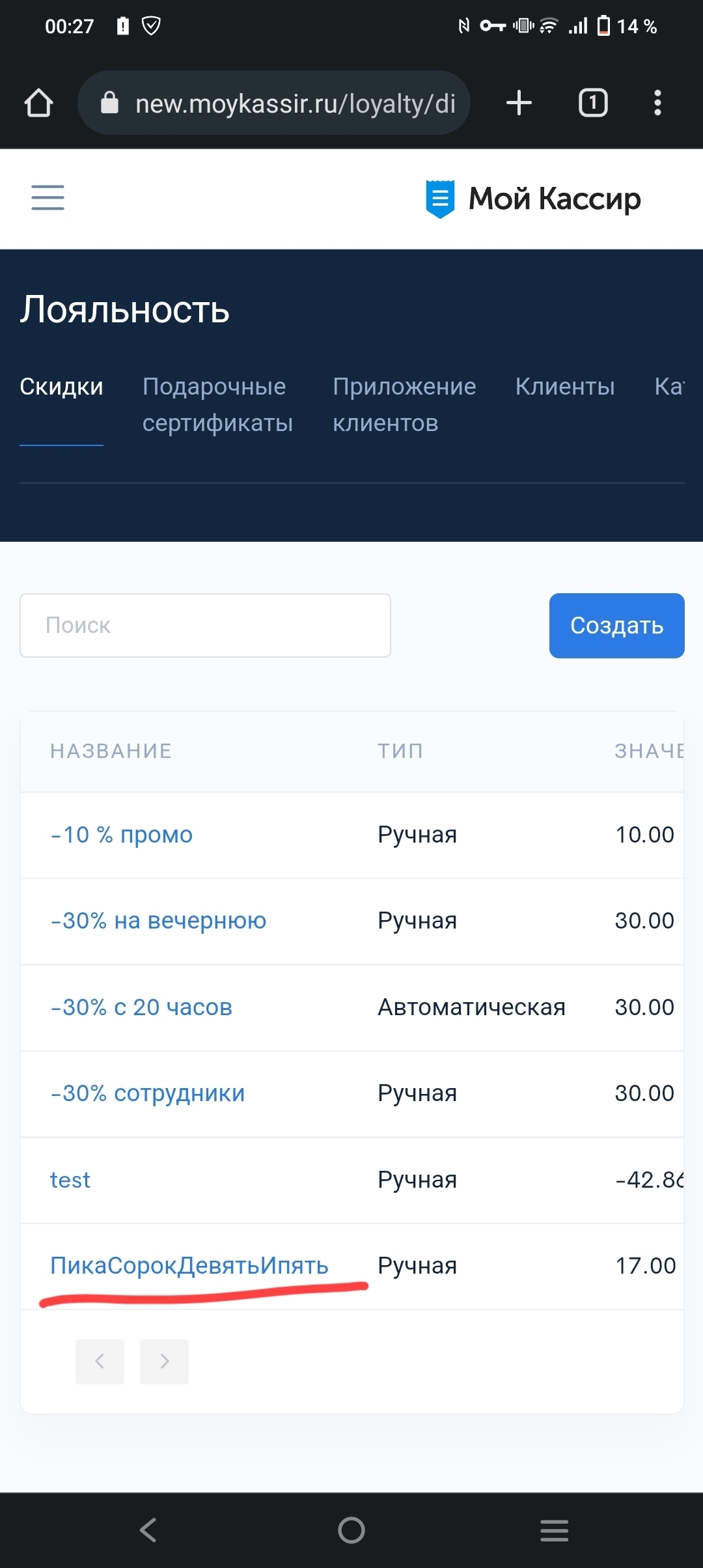Image resolution: width=703 pixels, height=1568 pixels.
Task: Tap the Поиск search field
Action: tap(205, 625)
